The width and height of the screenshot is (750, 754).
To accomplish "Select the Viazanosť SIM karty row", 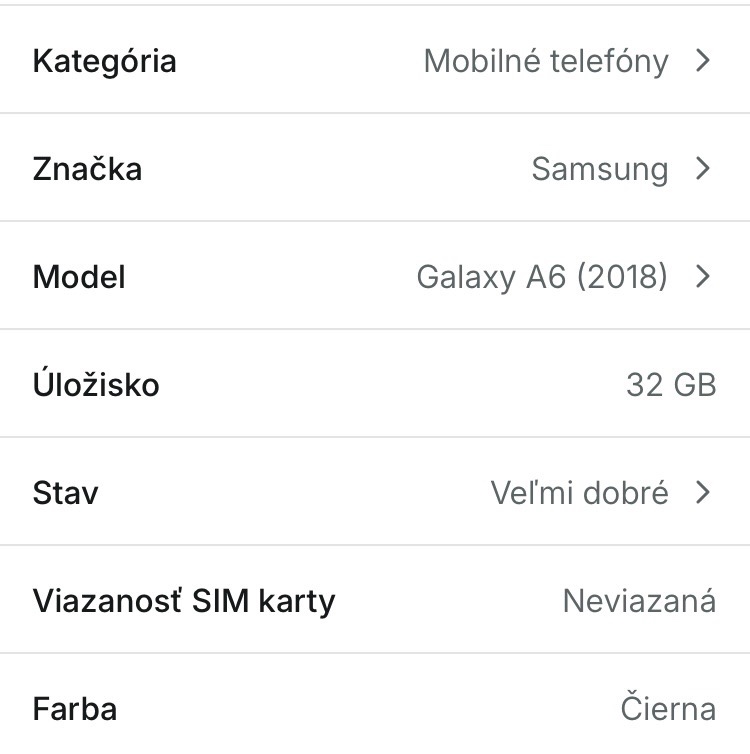I will click(375, 600).
